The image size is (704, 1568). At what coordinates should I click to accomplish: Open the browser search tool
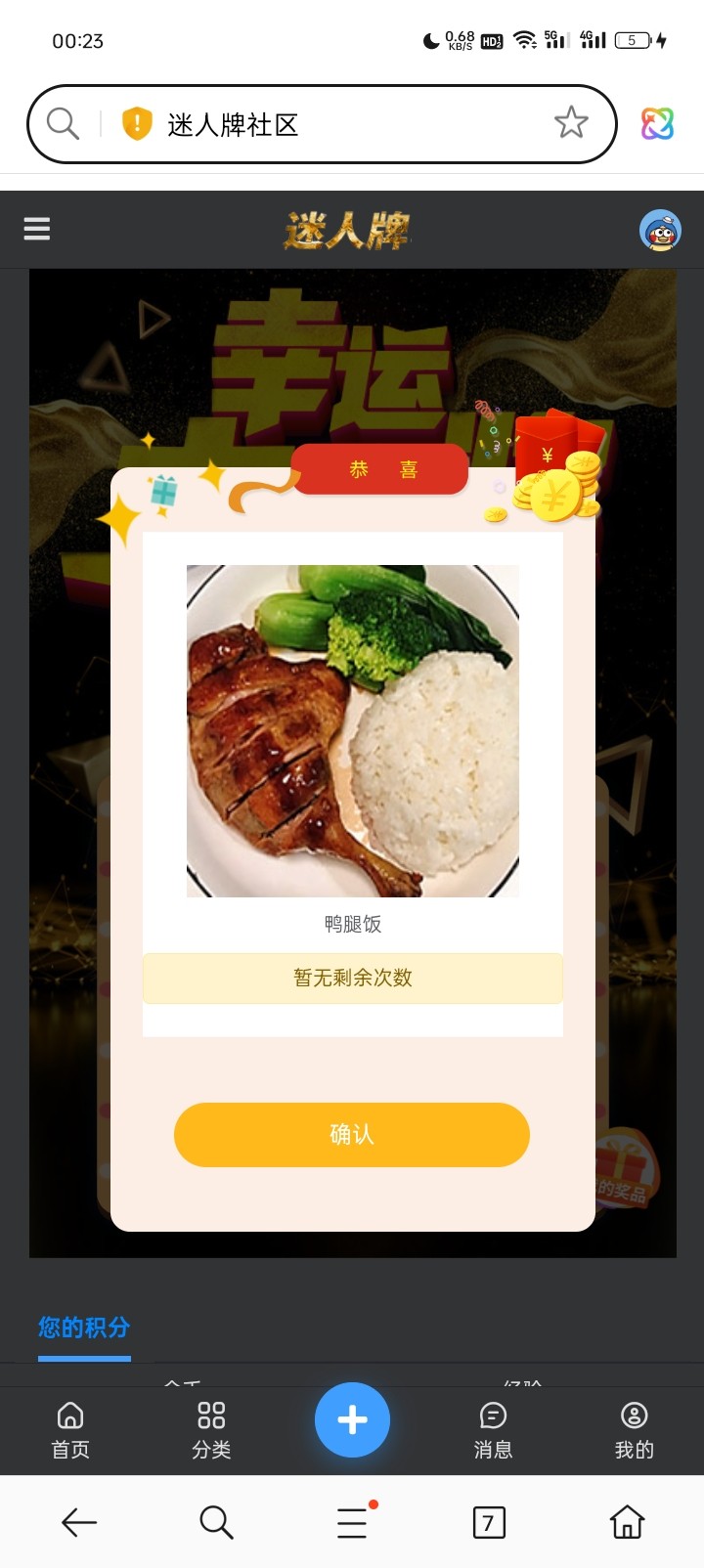[x=215, y=1522]
